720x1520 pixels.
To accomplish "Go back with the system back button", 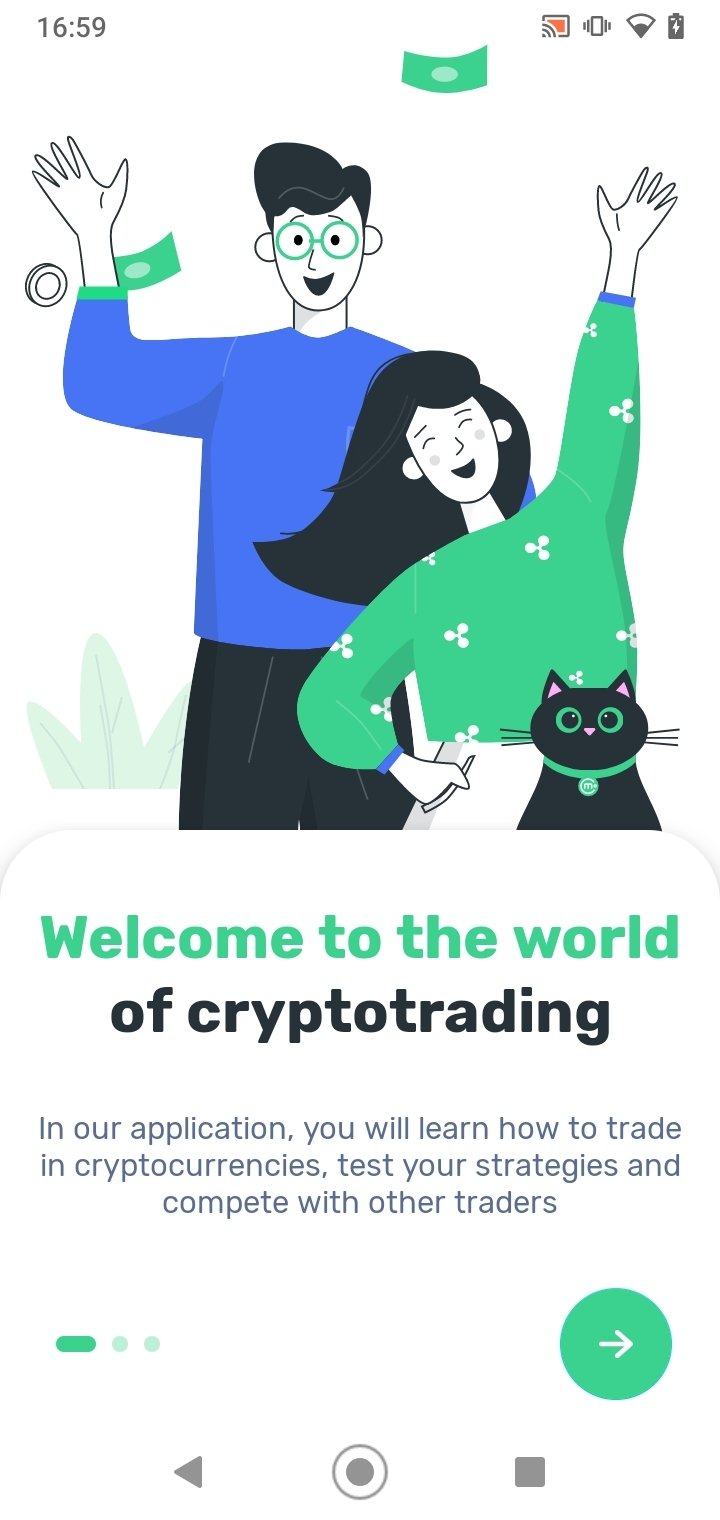I will (188, 1472).
